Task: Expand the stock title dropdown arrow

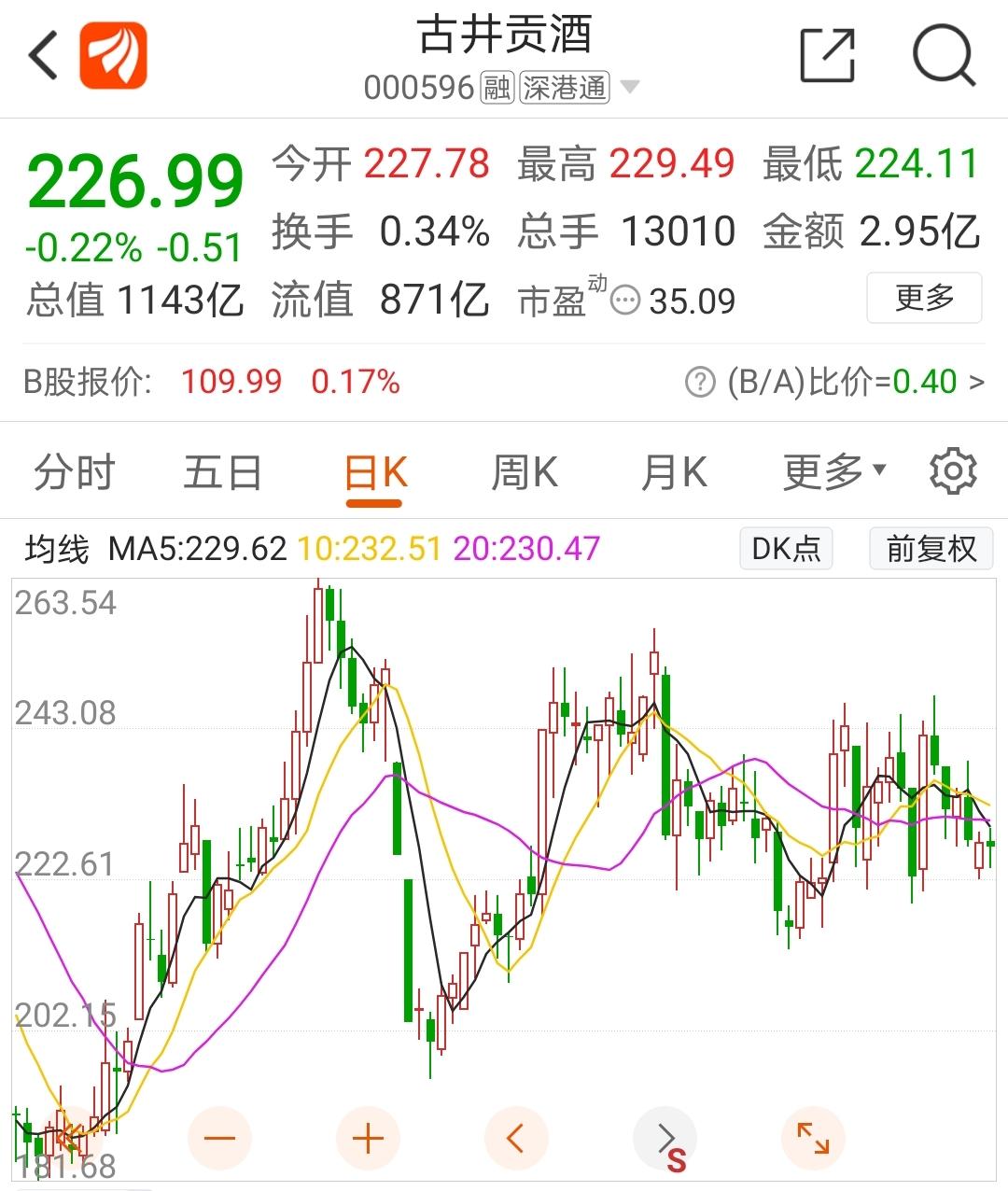Action: pyautogui.click(x=630, y=88)
